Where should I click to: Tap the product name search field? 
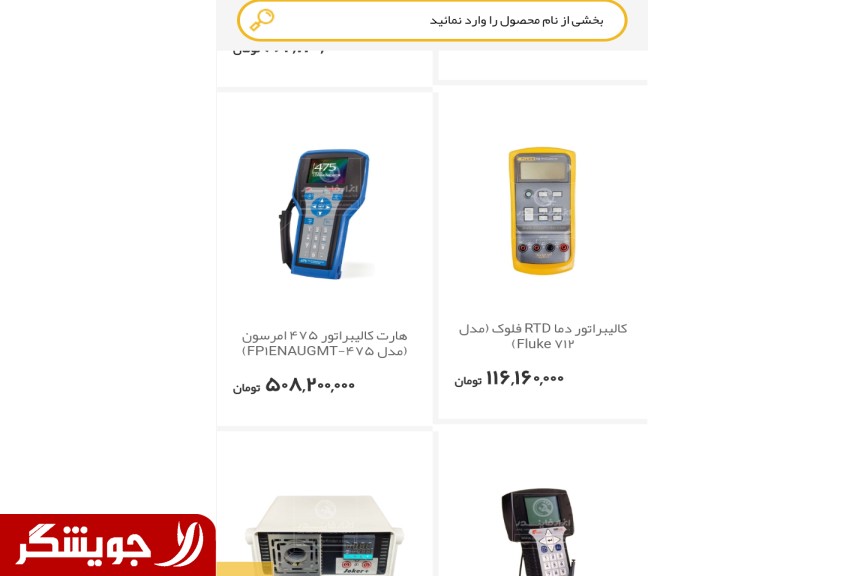pyautogui.click(x=450, y=20)
